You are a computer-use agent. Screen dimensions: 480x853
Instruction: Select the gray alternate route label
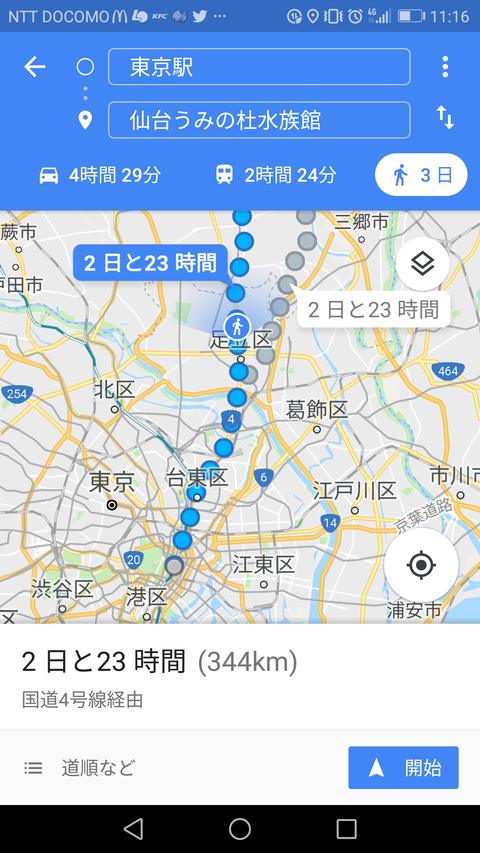pyautogui.click(x=373, y=310)
